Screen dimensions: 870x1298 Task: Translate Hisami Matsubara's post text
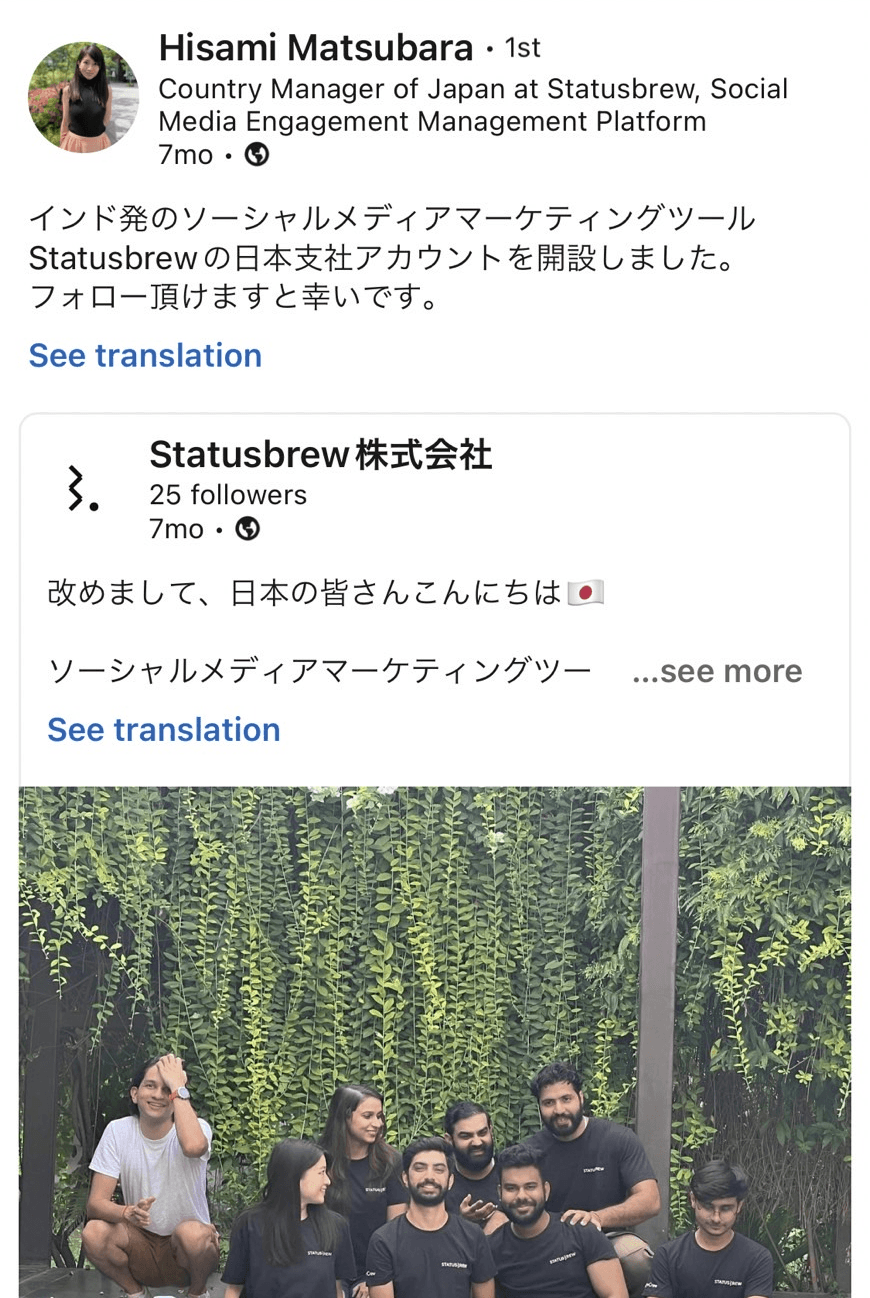pyautogui.click(x=145, y=355)
